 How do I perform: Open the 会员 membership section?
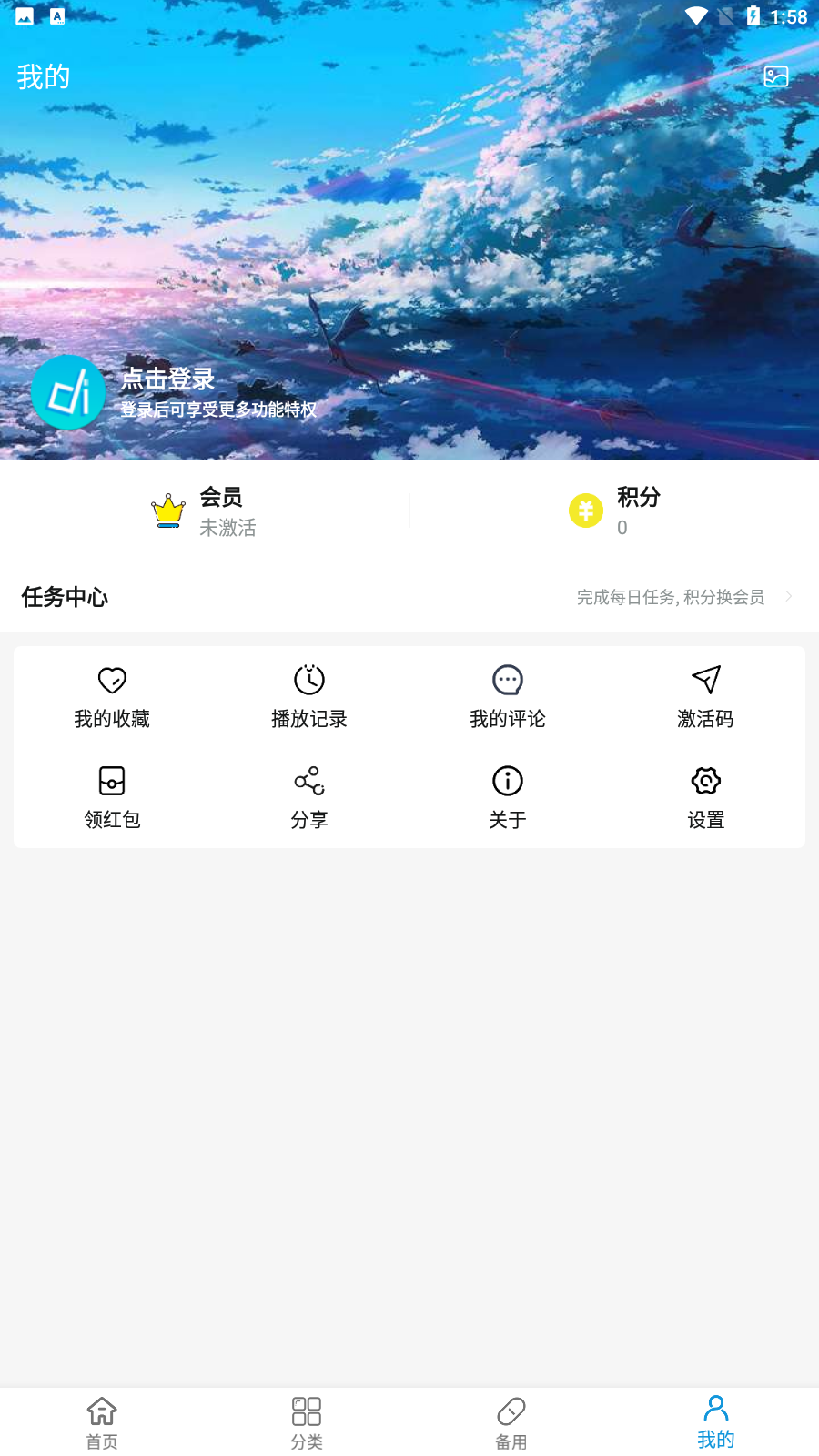click(x=205, y=511)
